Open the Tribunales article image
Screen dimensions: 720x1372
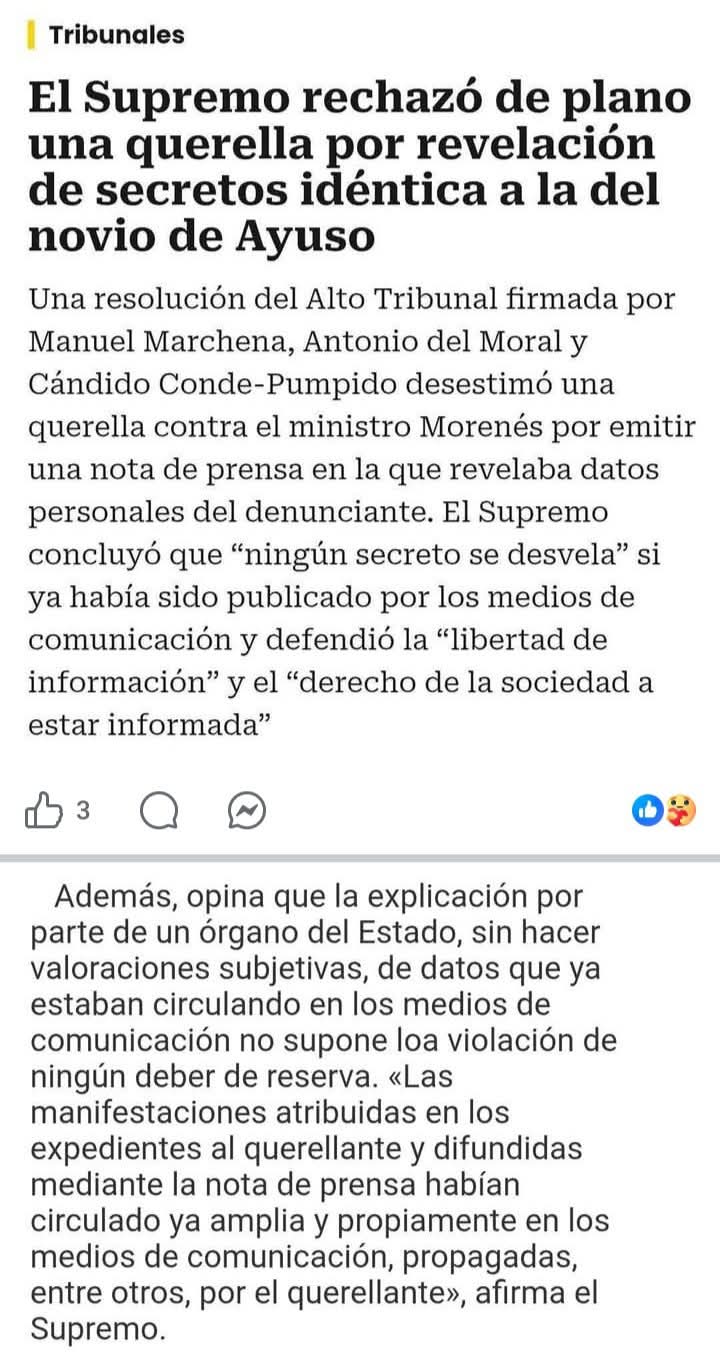click(360, 380)
